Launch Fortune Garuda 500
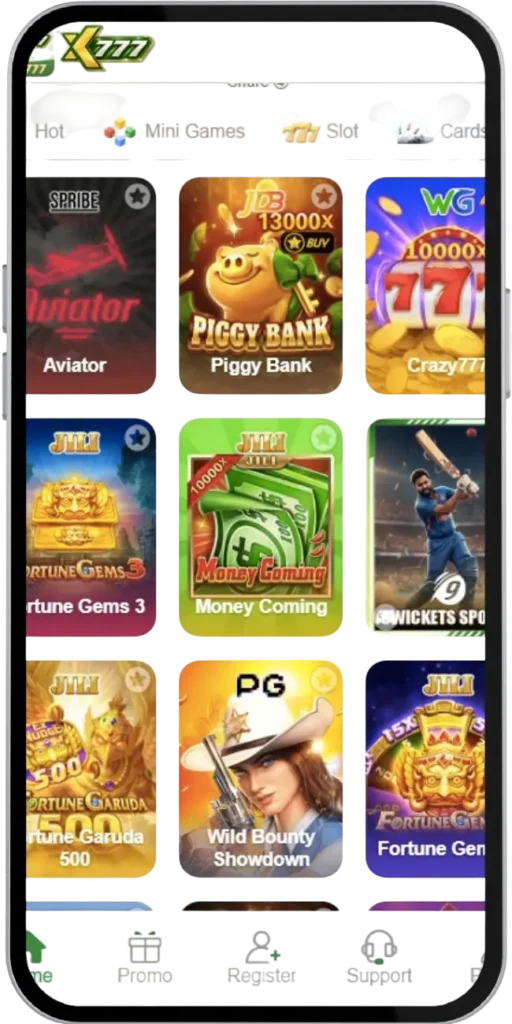Viewport: 512px width, 1024px height. [x=91, y=769]
